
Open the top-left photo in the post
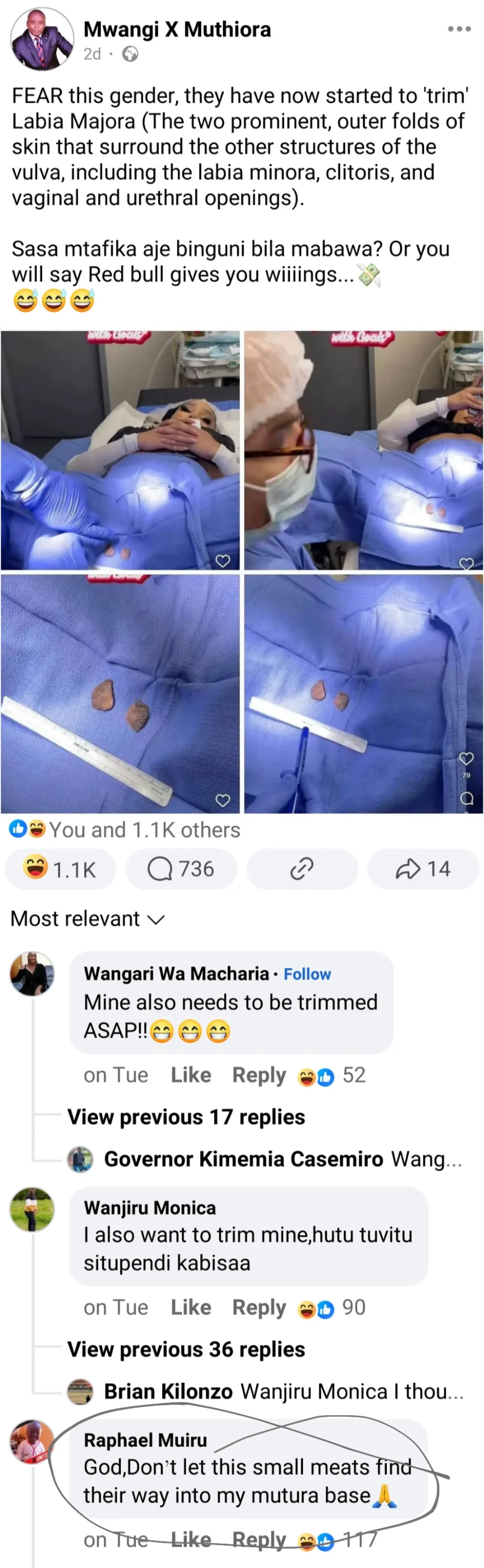120,450
